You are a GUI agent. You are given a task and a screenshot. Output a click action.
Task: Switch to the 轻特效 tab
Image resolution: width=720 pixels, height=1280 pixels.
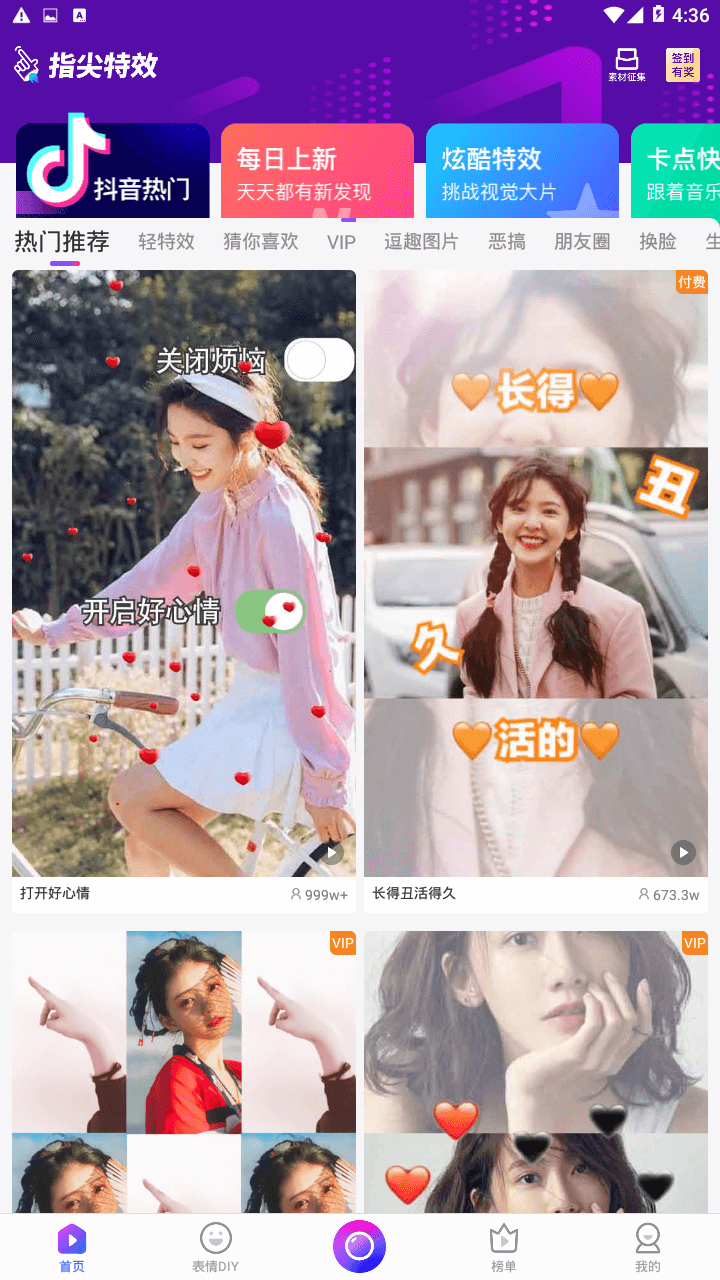tap(166, 242)
